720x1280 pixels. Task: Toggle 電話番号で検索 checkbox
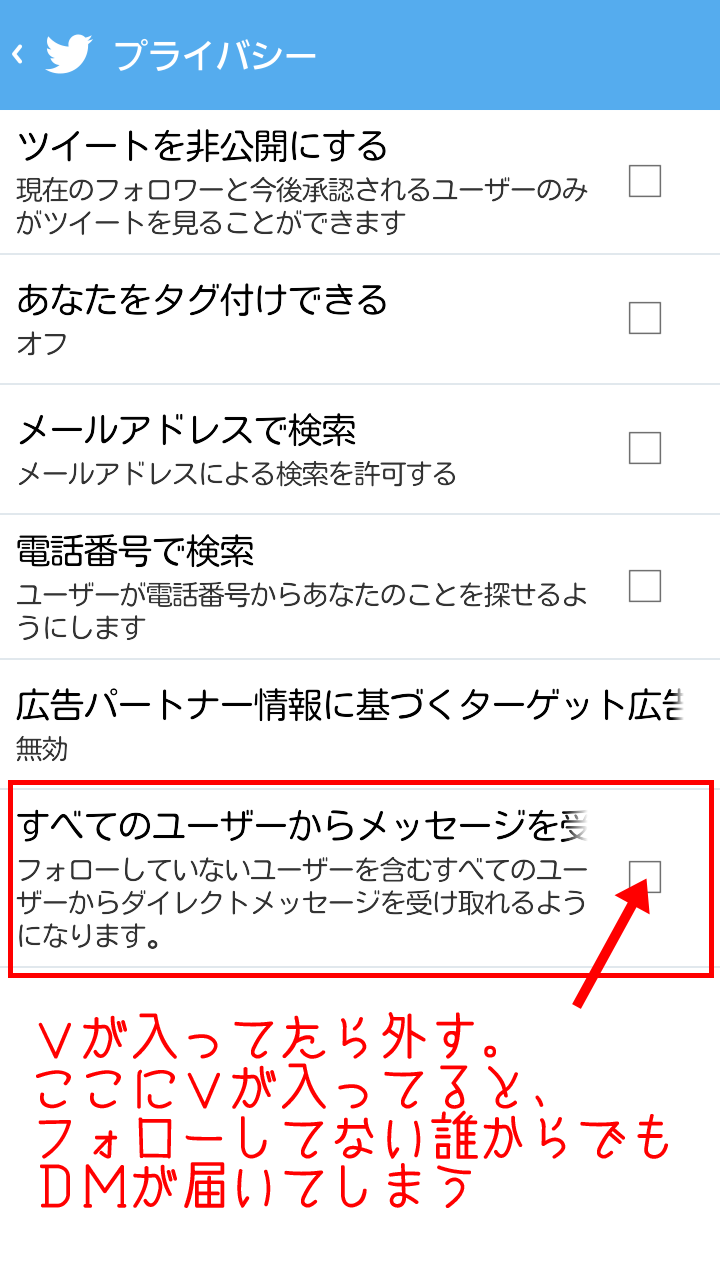[644, 586]
